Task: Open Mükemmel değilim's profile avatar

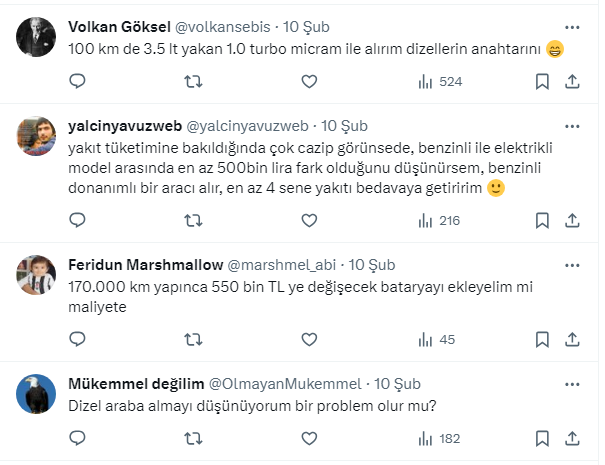Action: (37, 394)
